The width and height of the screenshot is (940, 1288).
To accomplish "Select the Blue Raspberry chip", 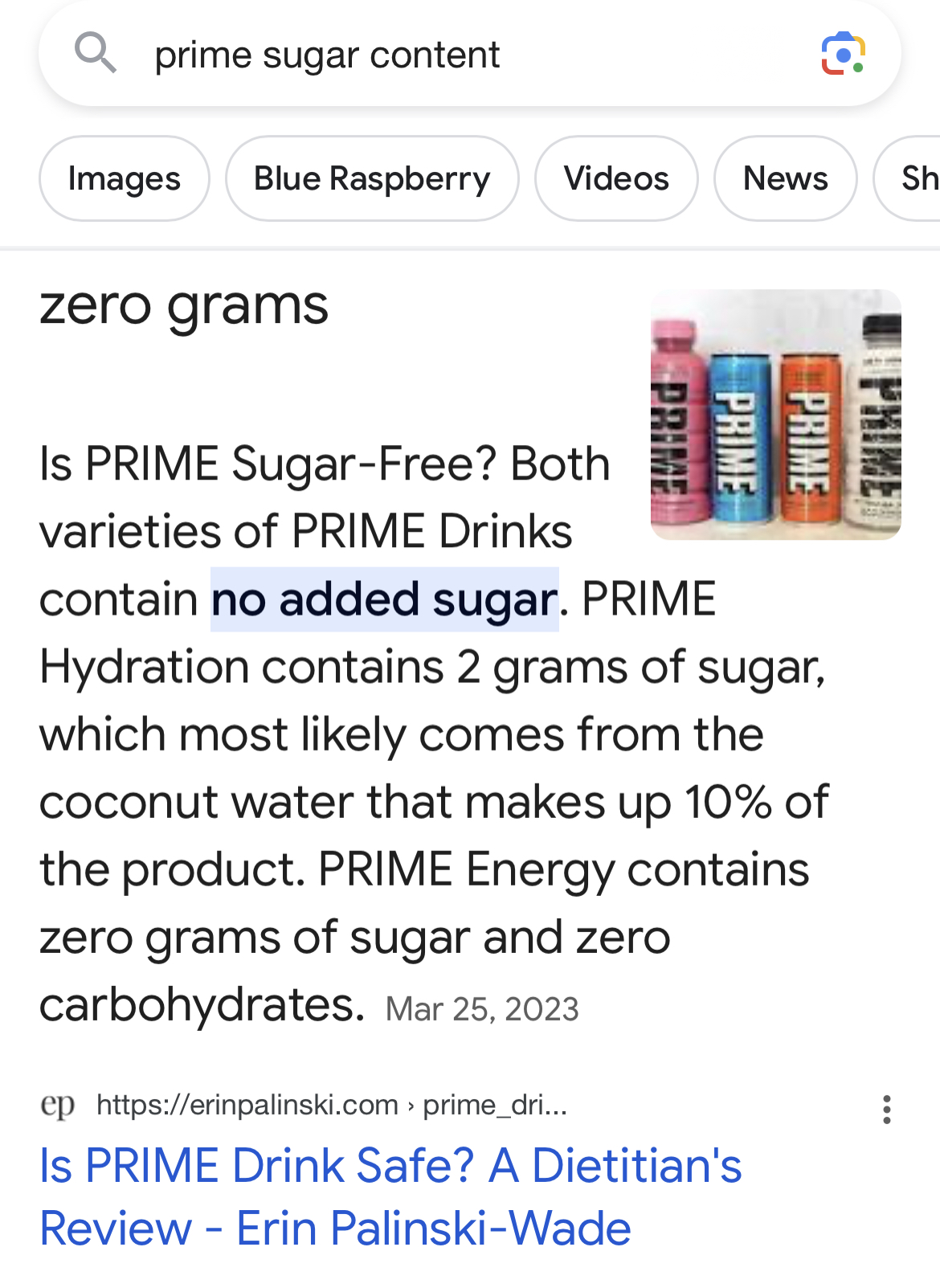I will pyautogui.click(x=372, y=178).
